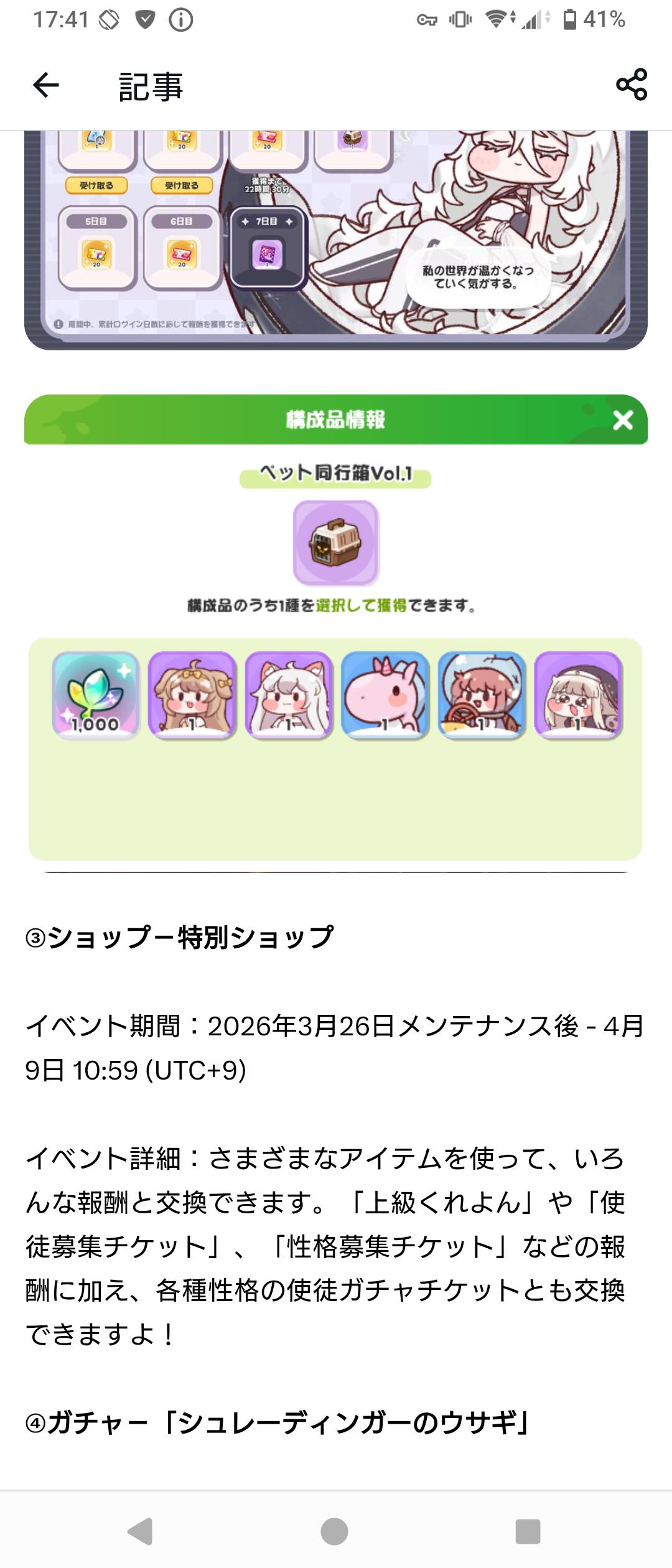
Task: Open the login bonus event image
Action: tap(336, 240)
